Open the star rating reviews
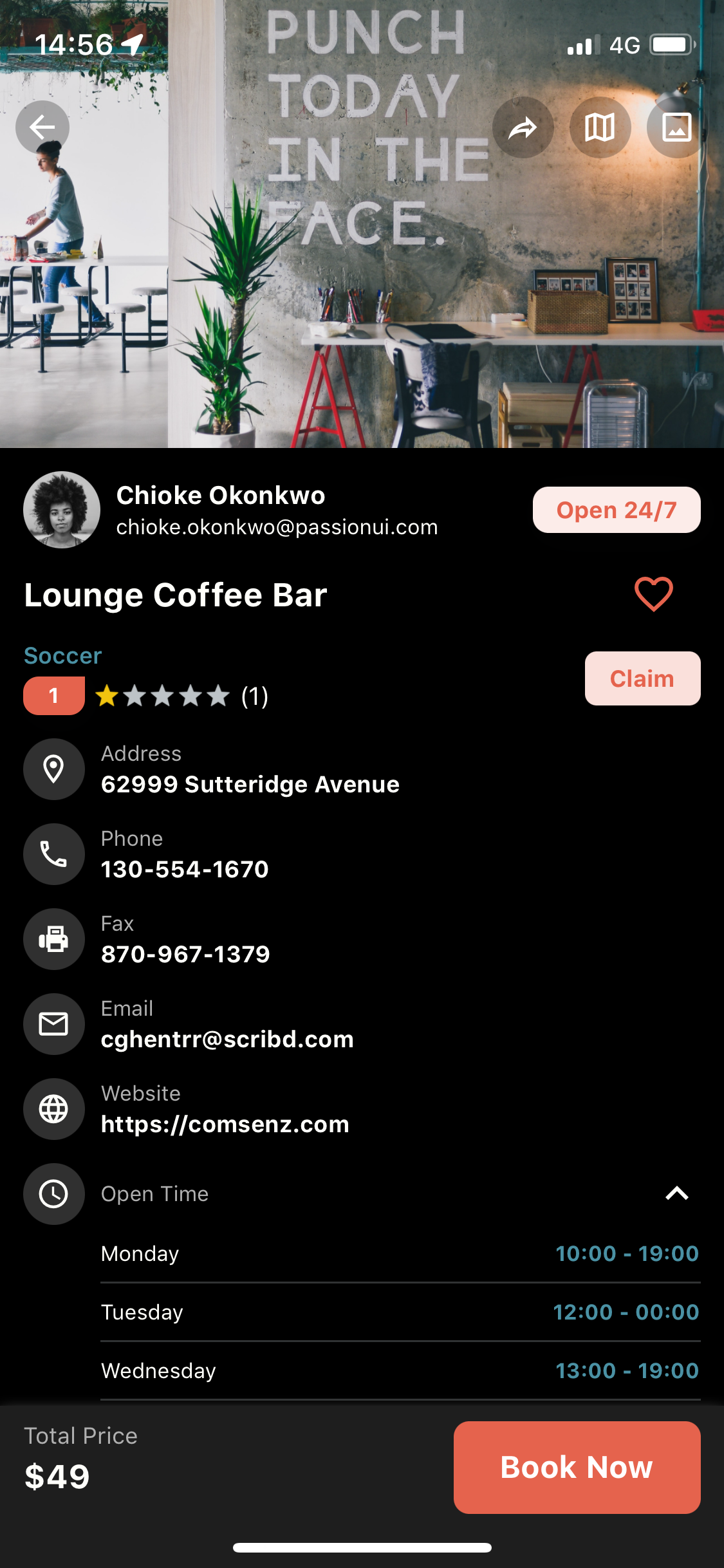This screenshot has height=1568, width=724. coord(162,696)
